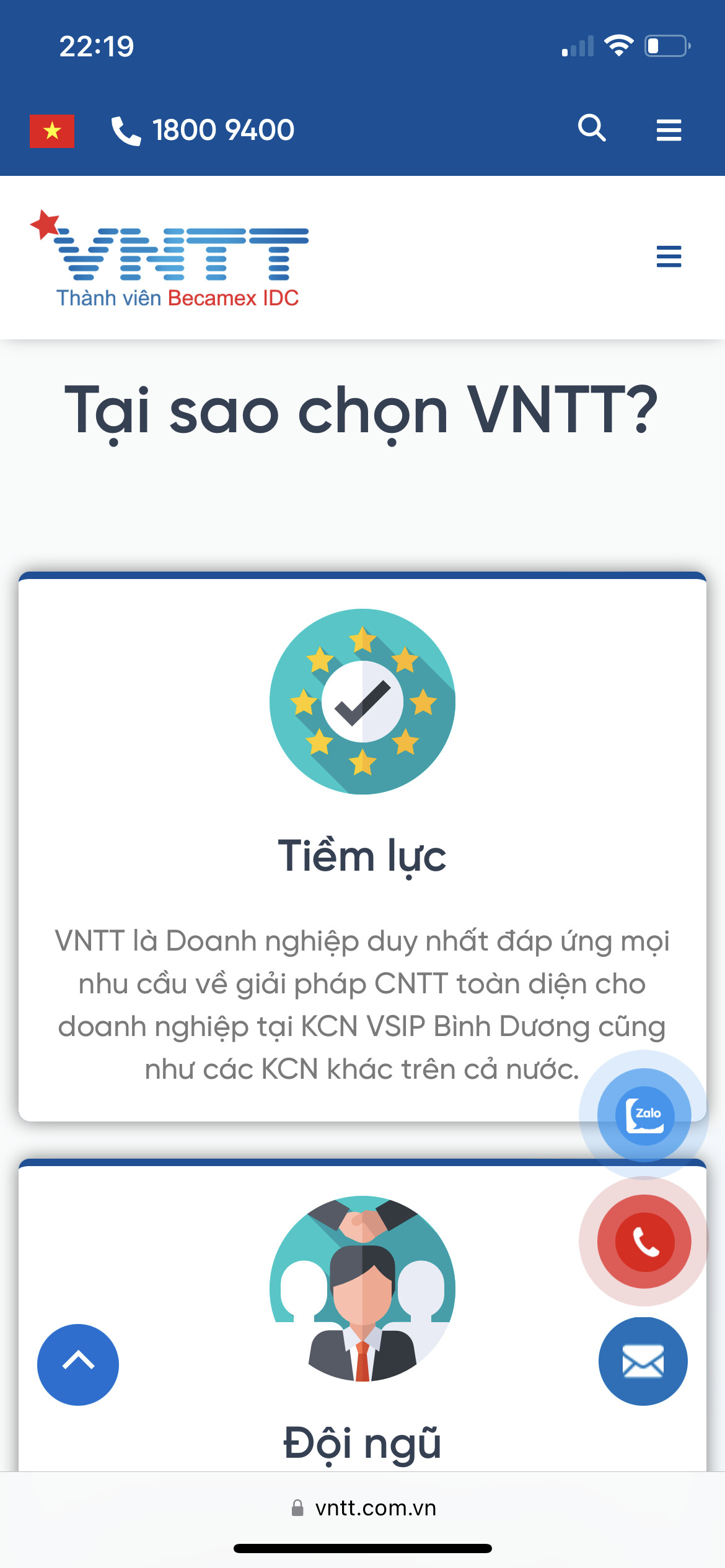725x1568 pixels.
Task: Call hotline 1800 9400
Action: coord(203,131)
